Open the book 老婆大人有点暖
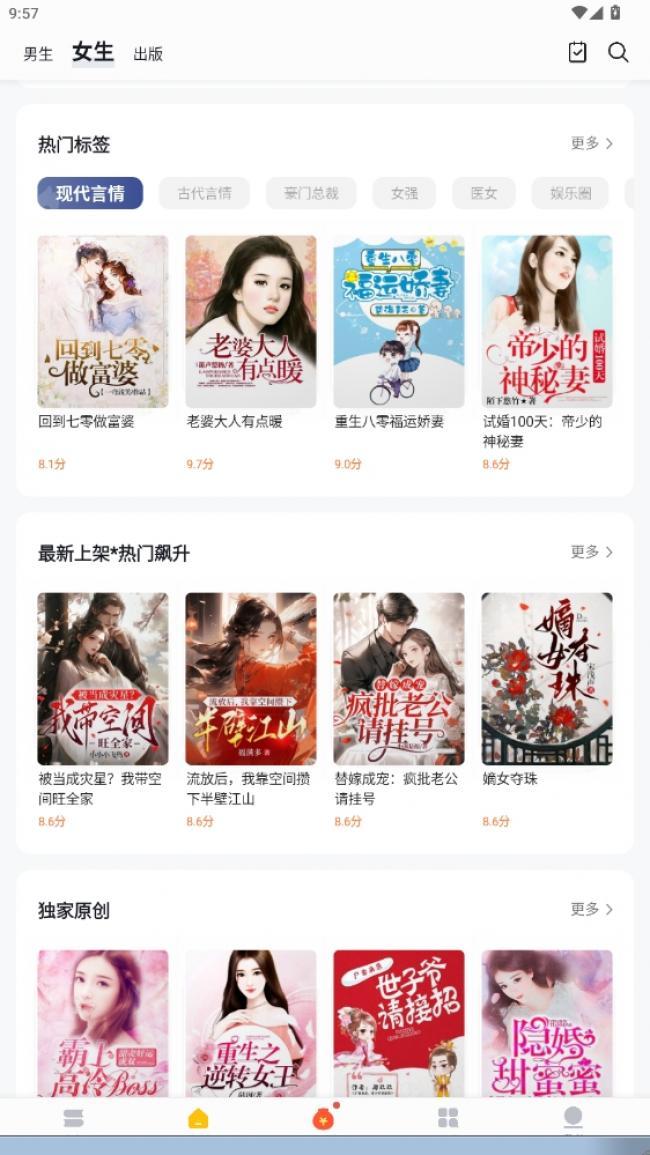Image resolution: width=650 pixels, height=1155 pixels. [251, 322]
